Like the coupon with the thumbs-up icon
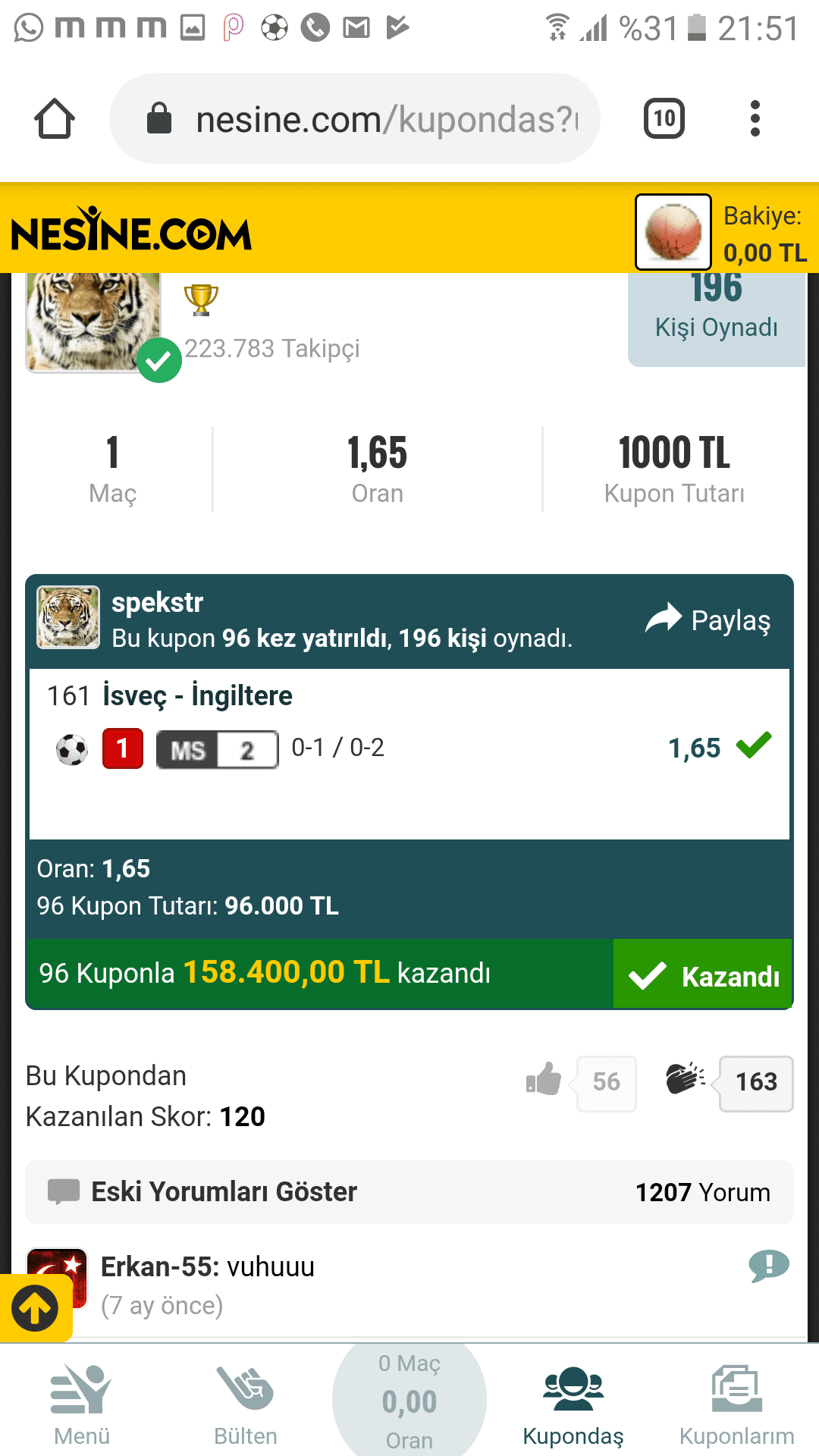Screen dimensions: 819x1456 pos(544,1078)
